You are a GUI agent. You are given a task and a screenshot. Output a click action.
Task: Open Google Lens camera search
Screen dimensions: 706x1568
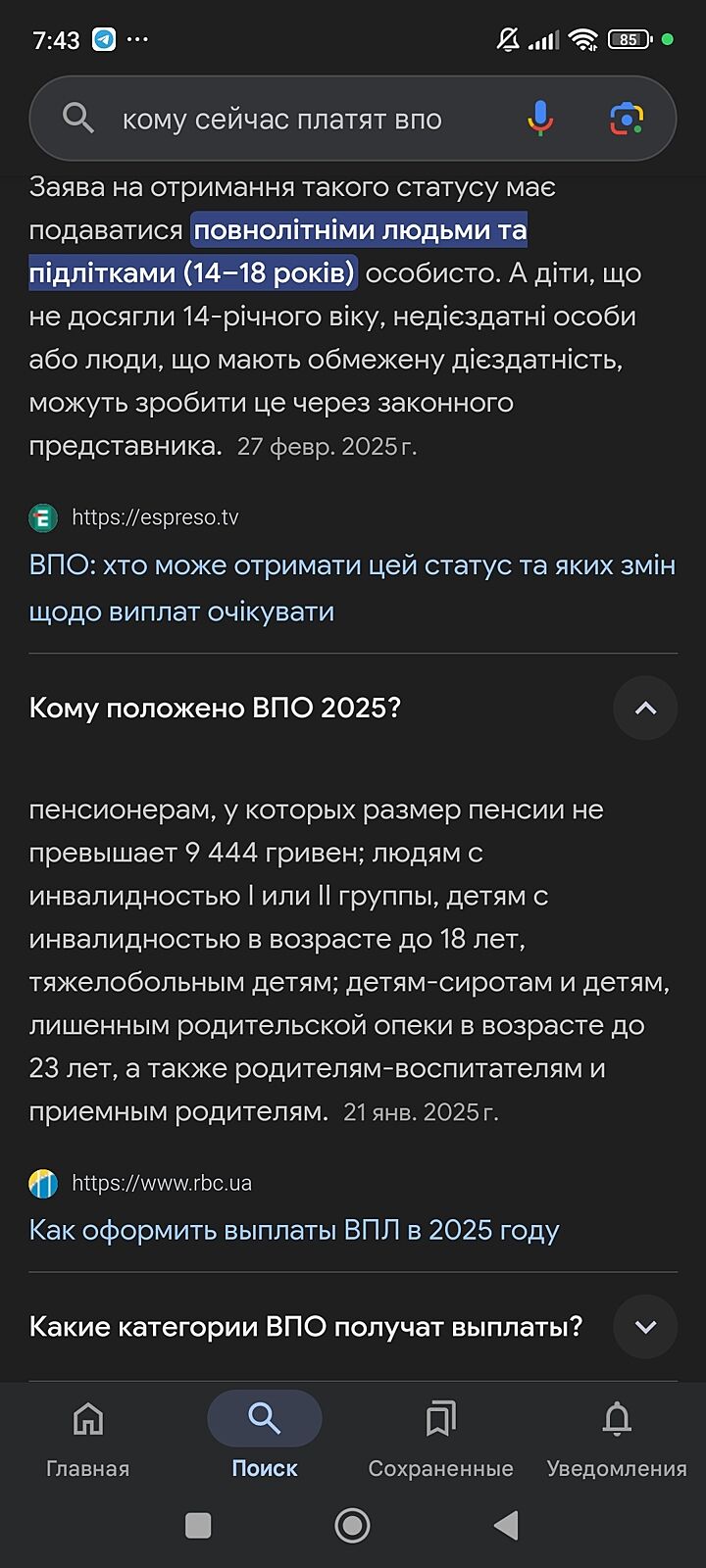click(x=627, y=119)
